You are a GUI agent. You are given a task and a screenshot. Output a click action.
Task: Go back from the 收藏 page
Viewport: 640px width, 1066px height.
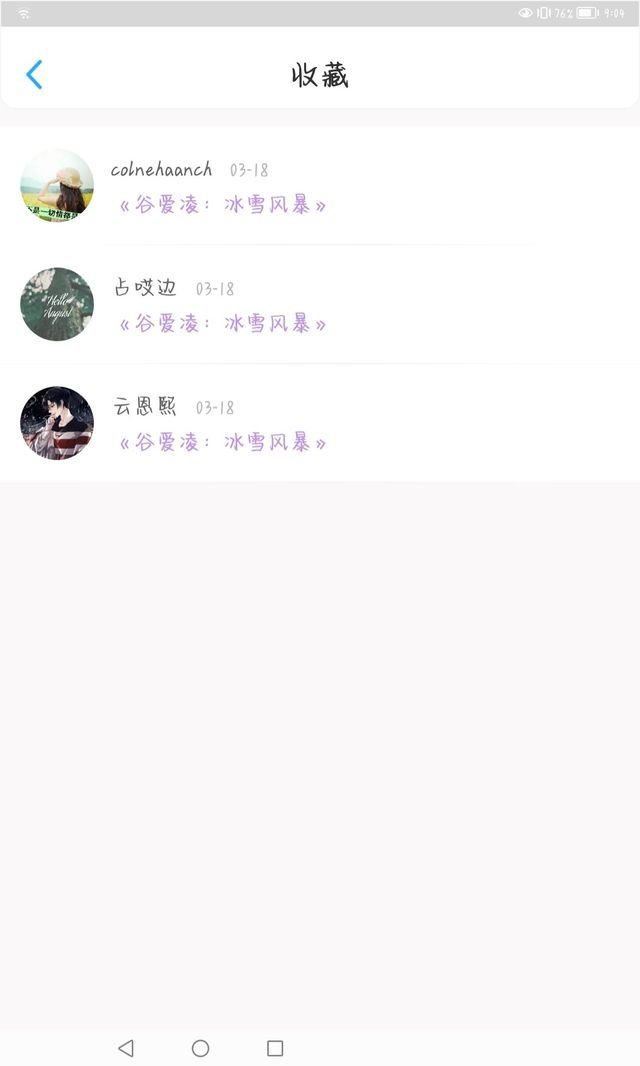[34, 75]
